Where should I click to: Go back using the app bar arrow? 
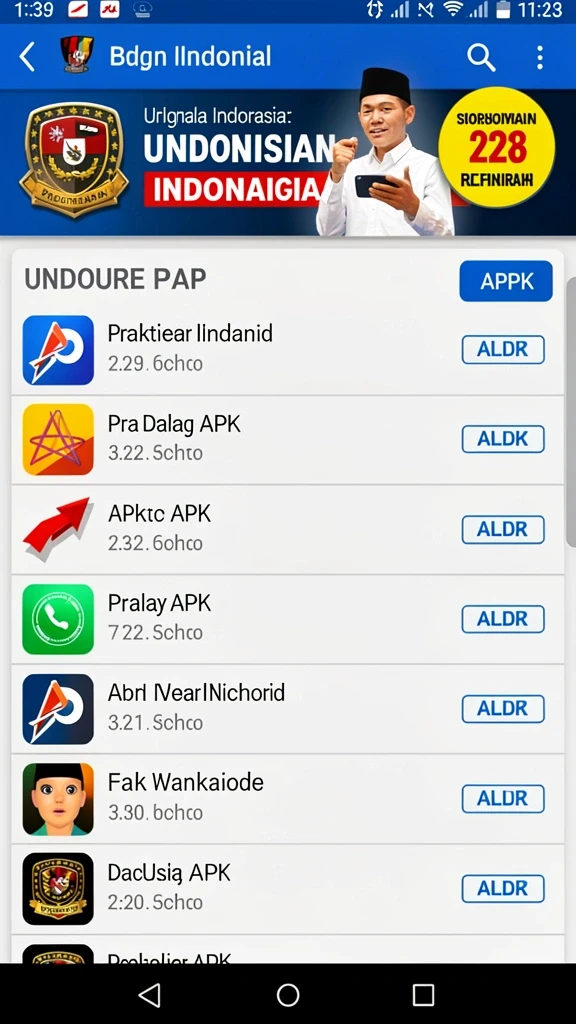point(27,57)
